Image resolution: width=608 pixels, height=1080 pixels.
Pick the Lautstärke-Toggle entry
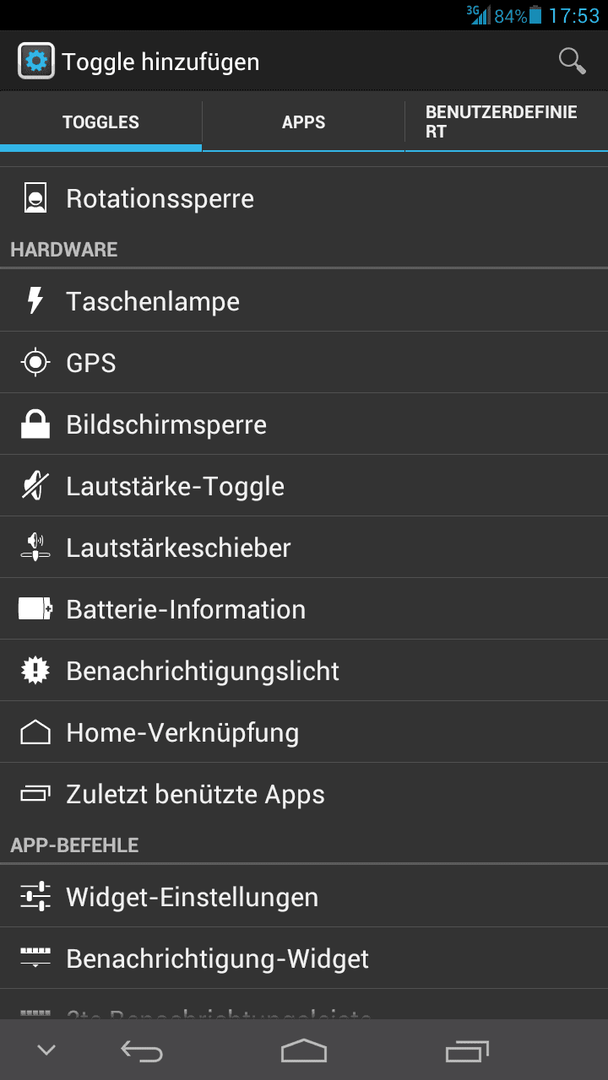pyautogui.click(x=304, y=486)
